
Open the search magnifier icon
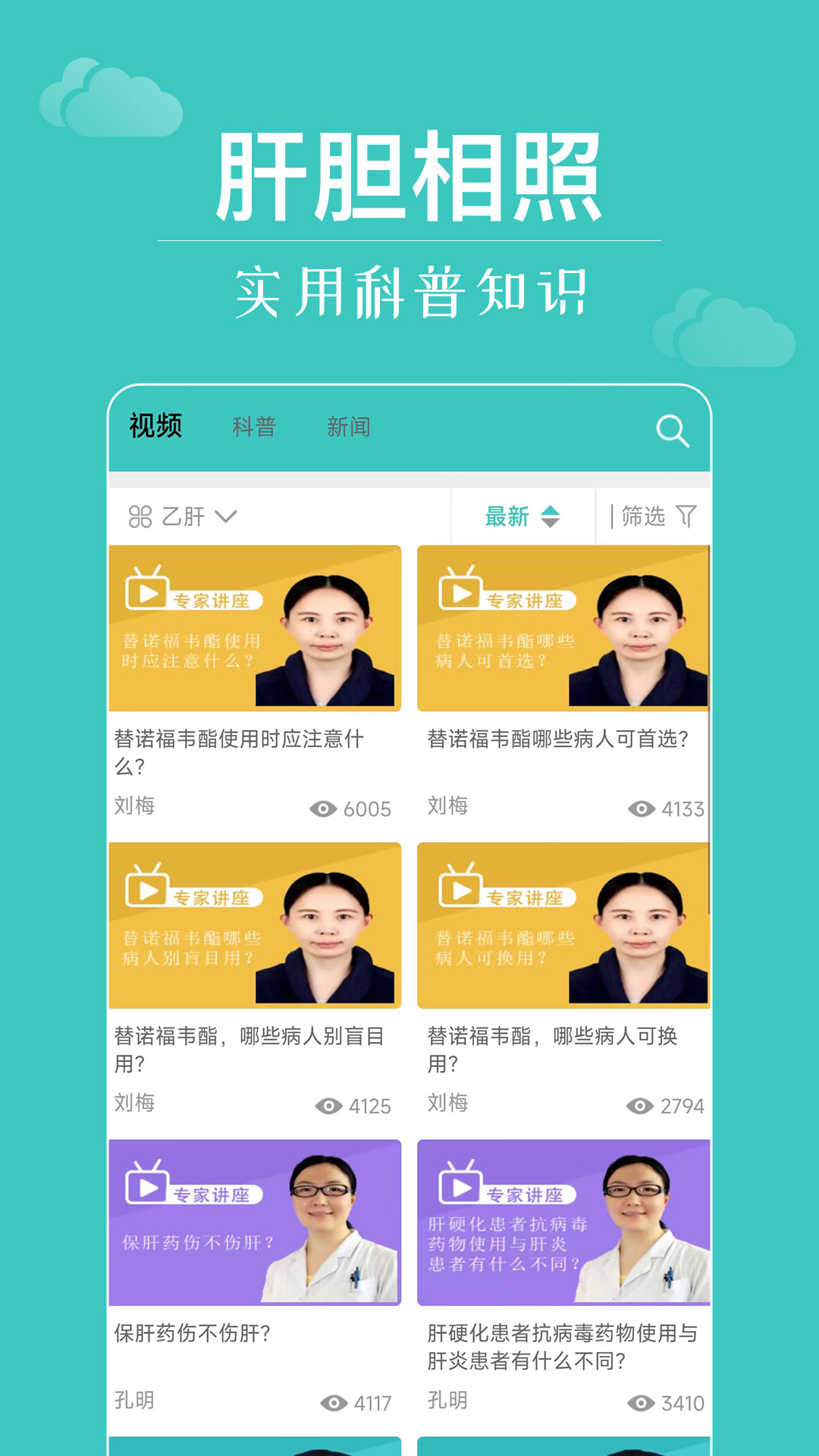point(670,428)
